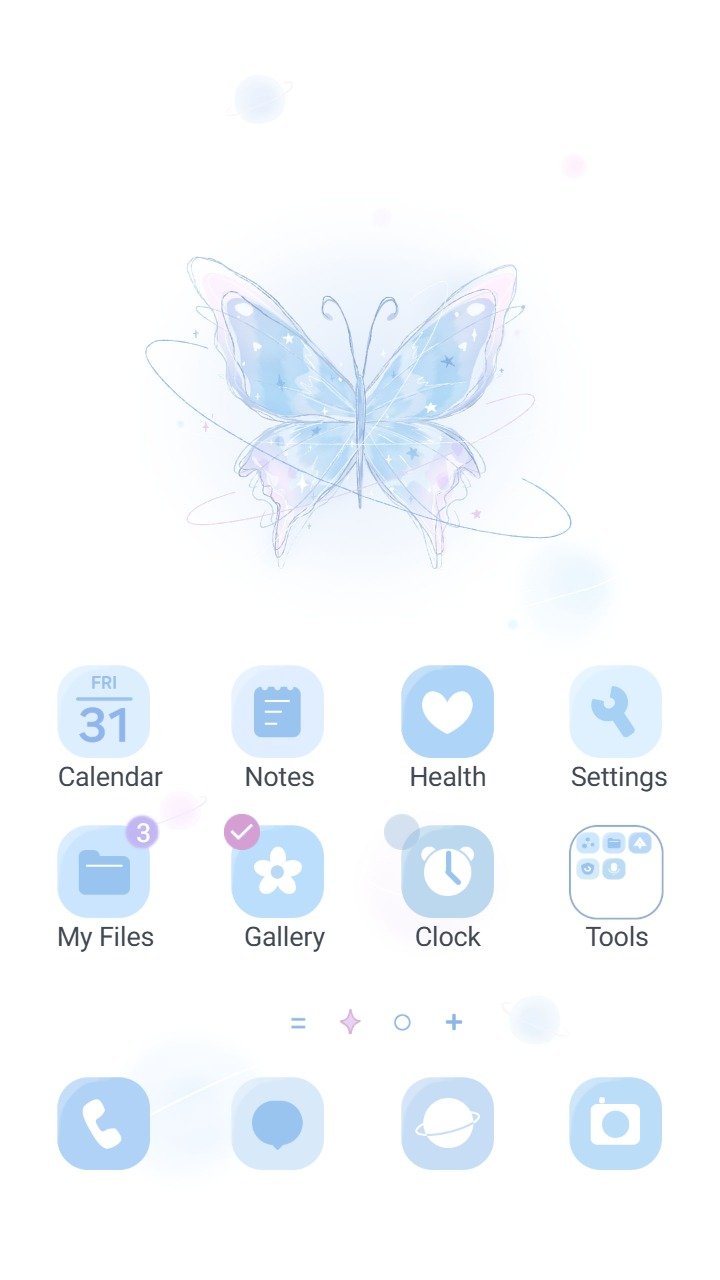Launch the Notes app
The image size is (720, 1280).
pos(278,712)
